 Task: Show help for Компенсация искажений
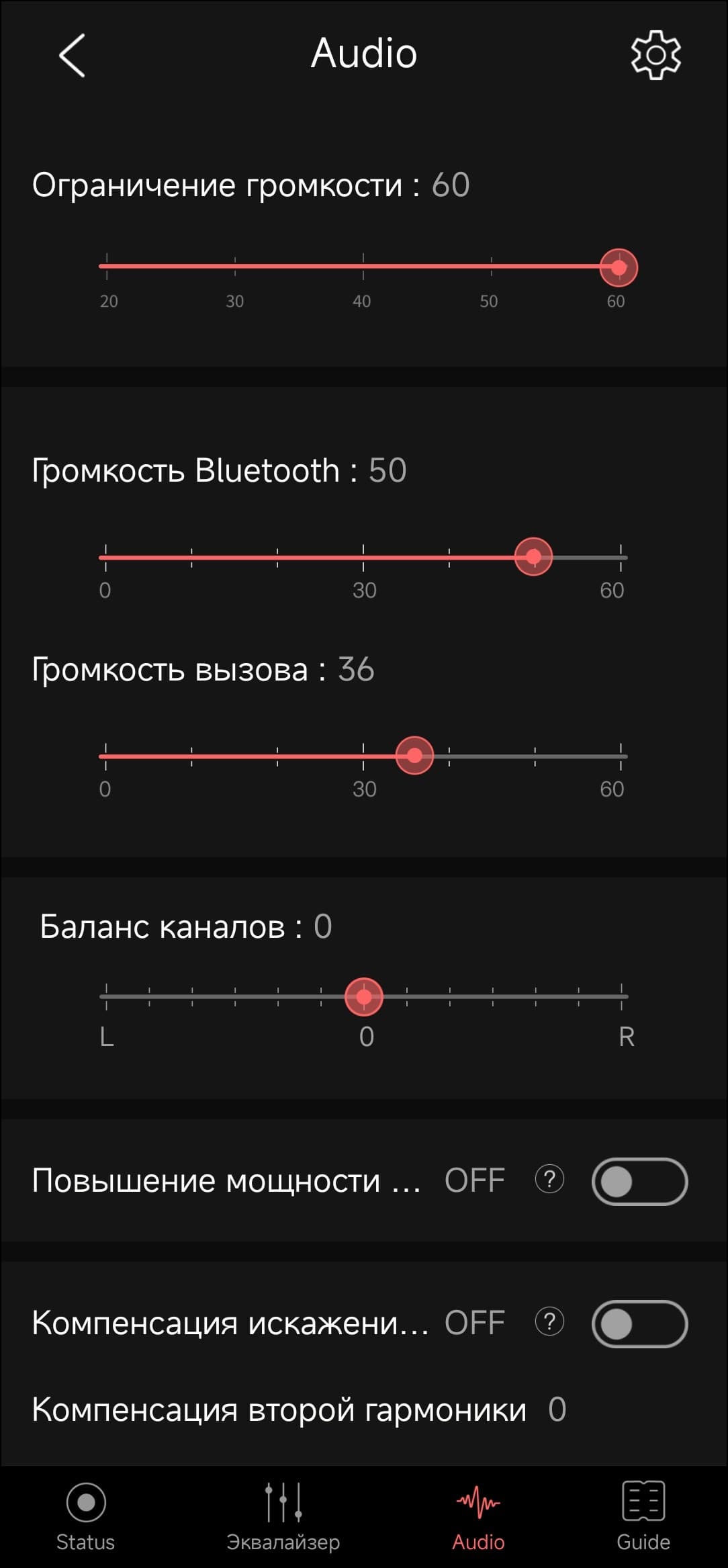(549, 1322)
